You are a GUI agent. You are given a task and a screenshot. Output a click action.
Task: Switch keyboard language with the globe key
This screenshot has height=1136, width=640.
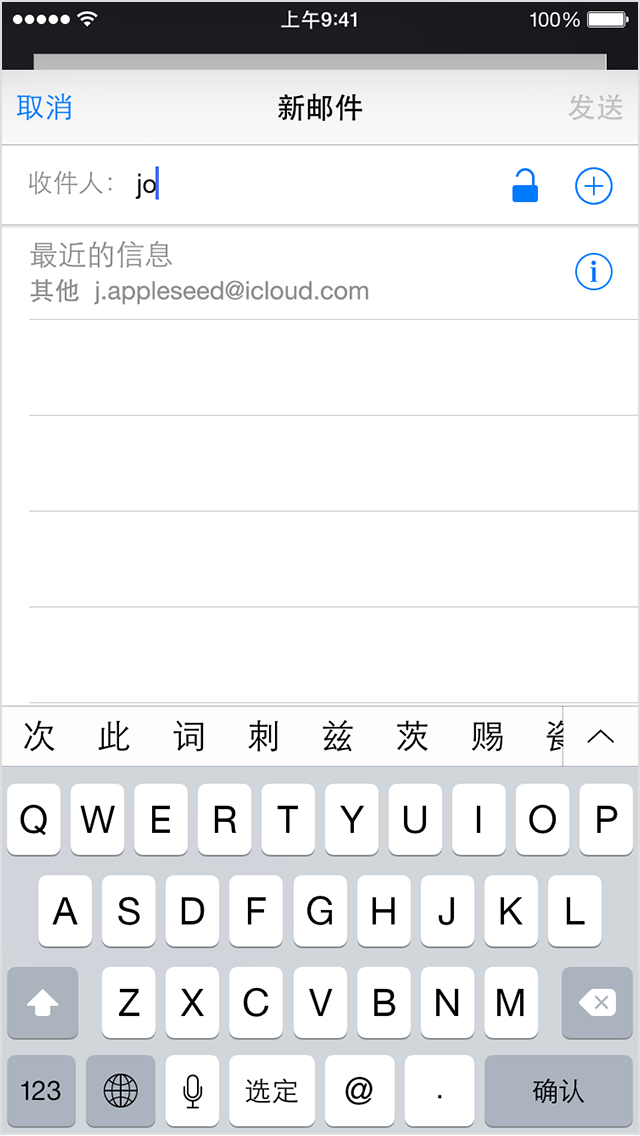[x=121, y=1090]
